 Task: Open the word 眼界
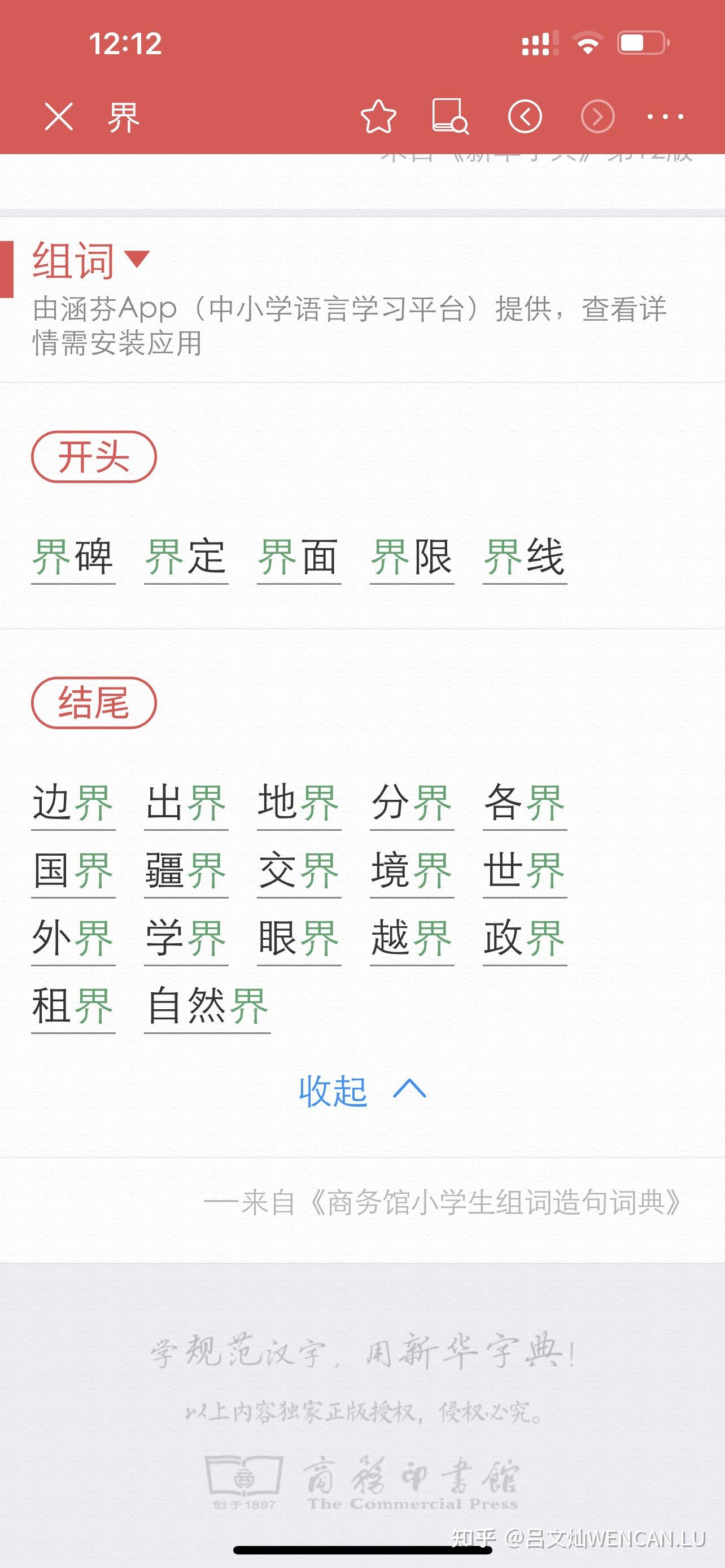[299, 939]
